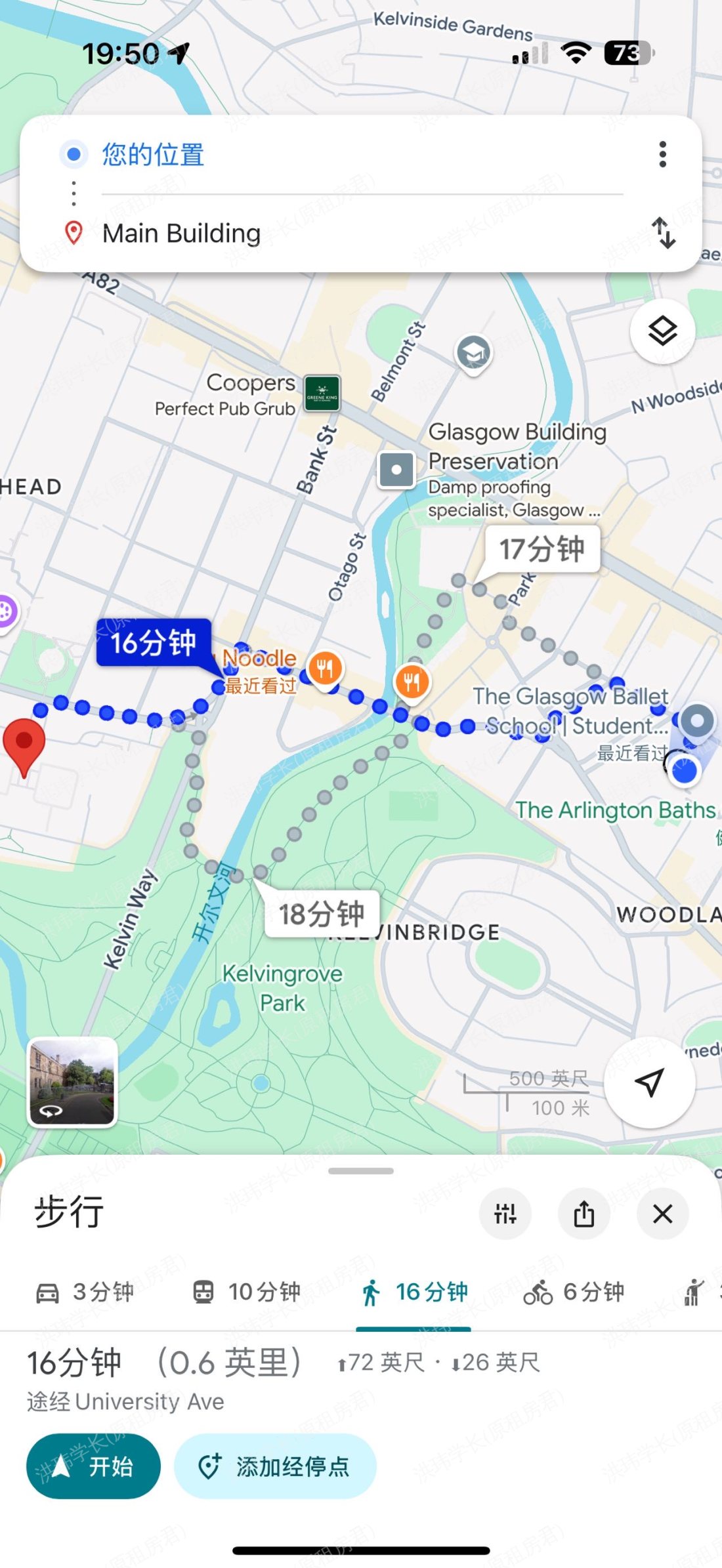Open route options filter
Viewport: 722px width, 1568px height.
click(505, 1214)
